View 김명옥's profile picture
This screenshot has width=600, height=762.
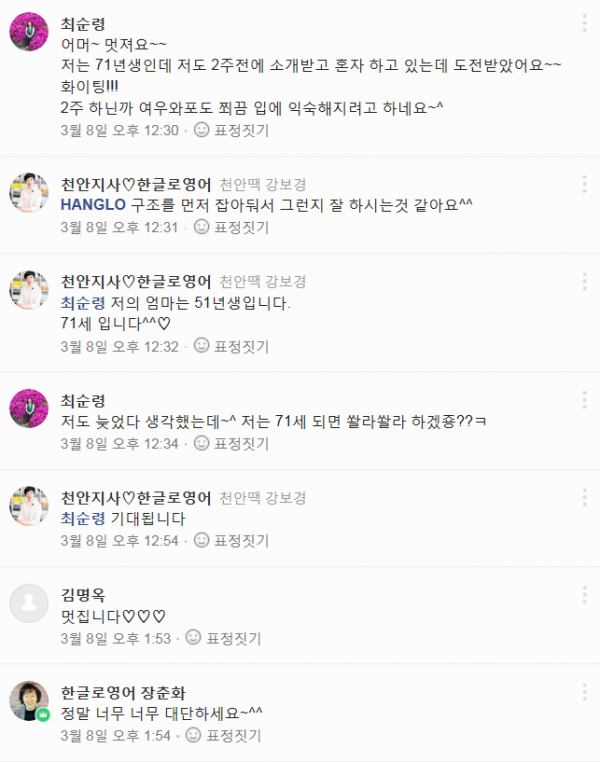coord(29,603)
